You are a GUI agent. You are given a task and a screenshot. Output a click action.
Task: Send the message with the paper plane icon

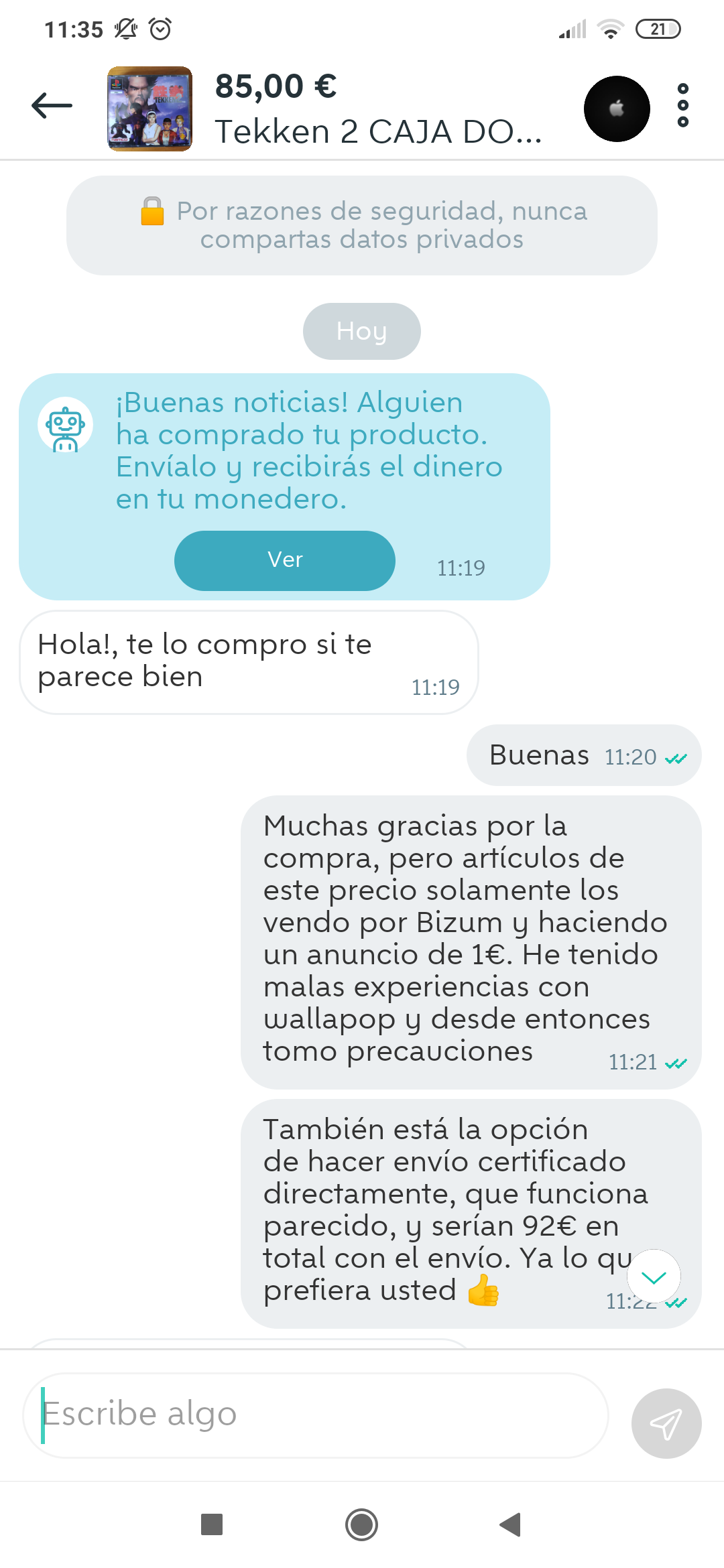[x=666, y=1423]
